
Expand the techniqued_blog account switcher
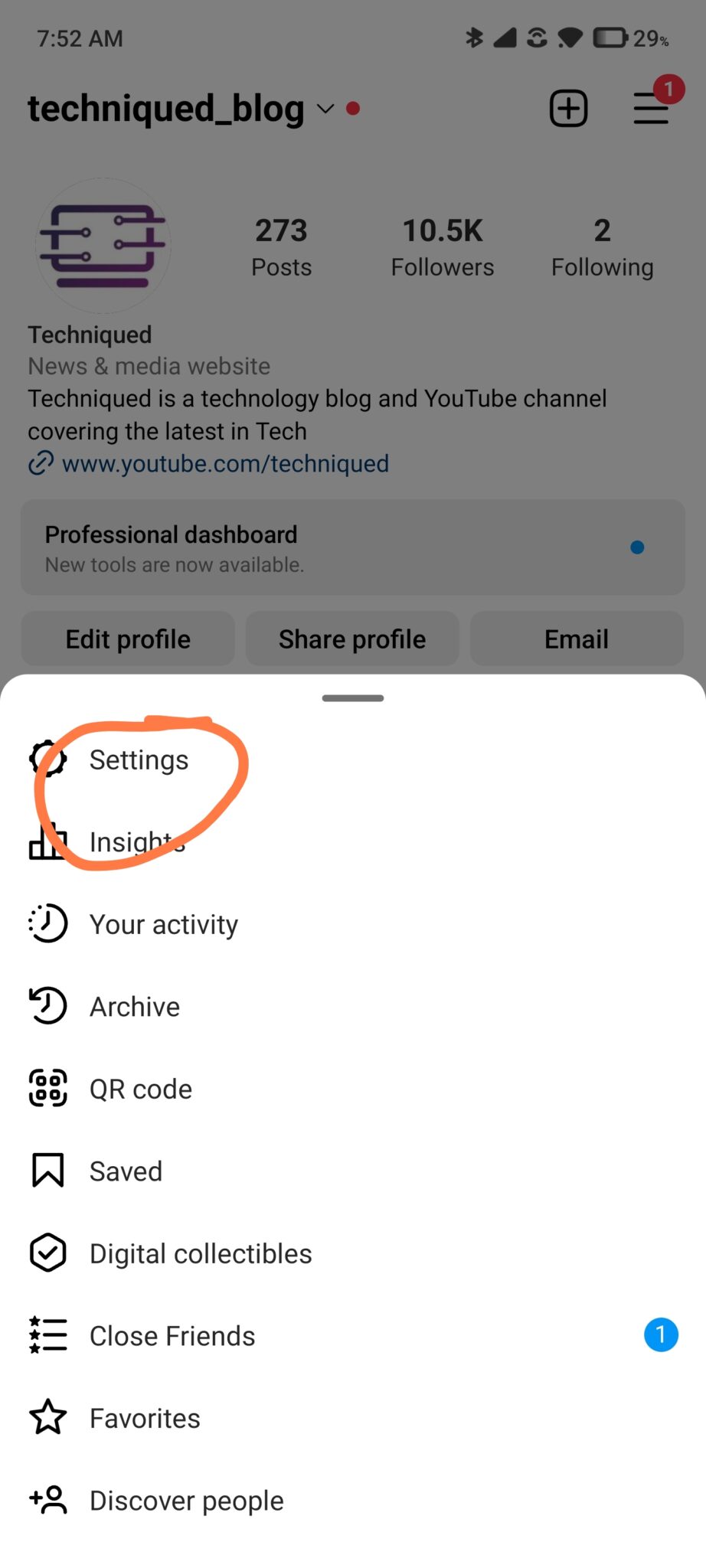tap(181, 108)
